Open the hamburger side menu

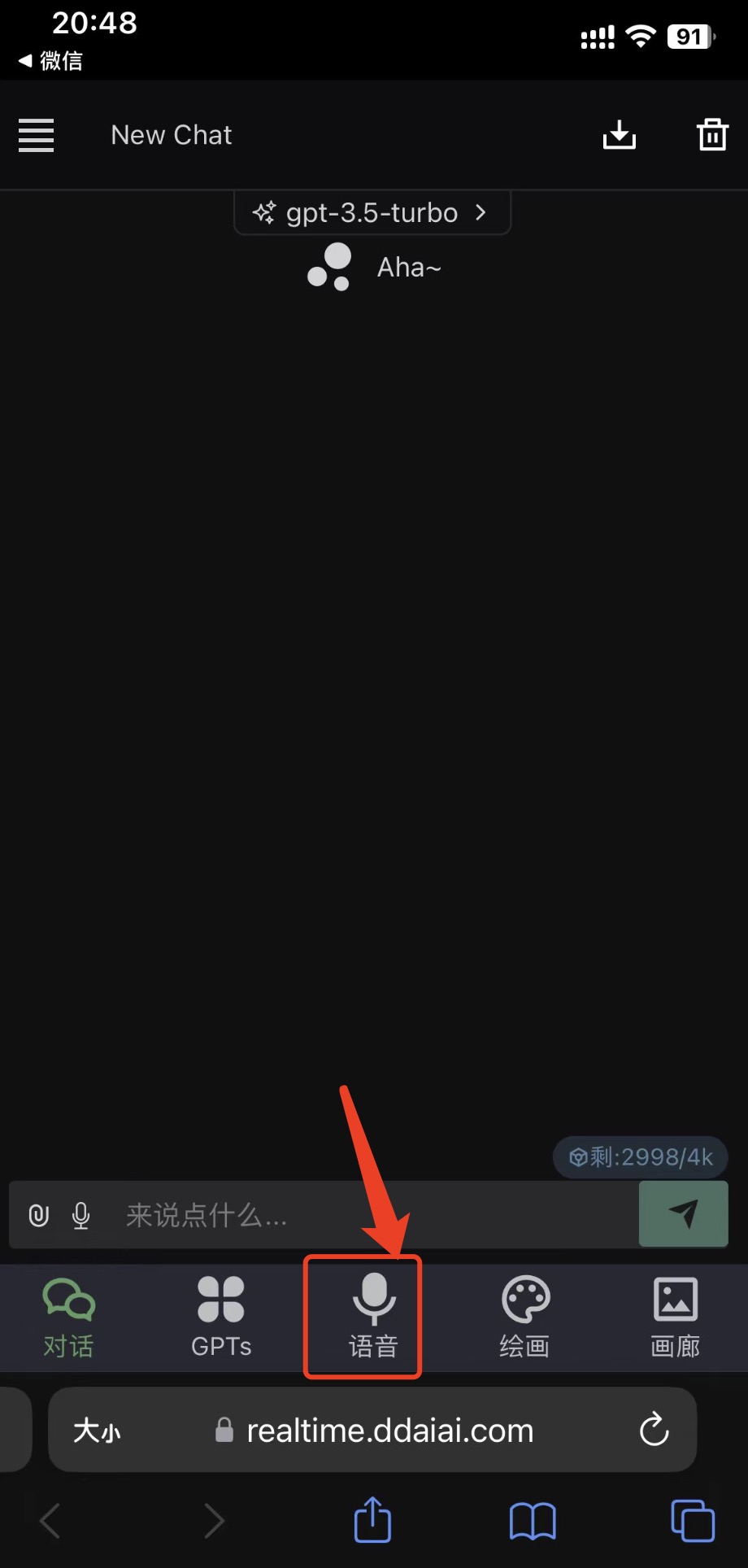tap(37, 135)
